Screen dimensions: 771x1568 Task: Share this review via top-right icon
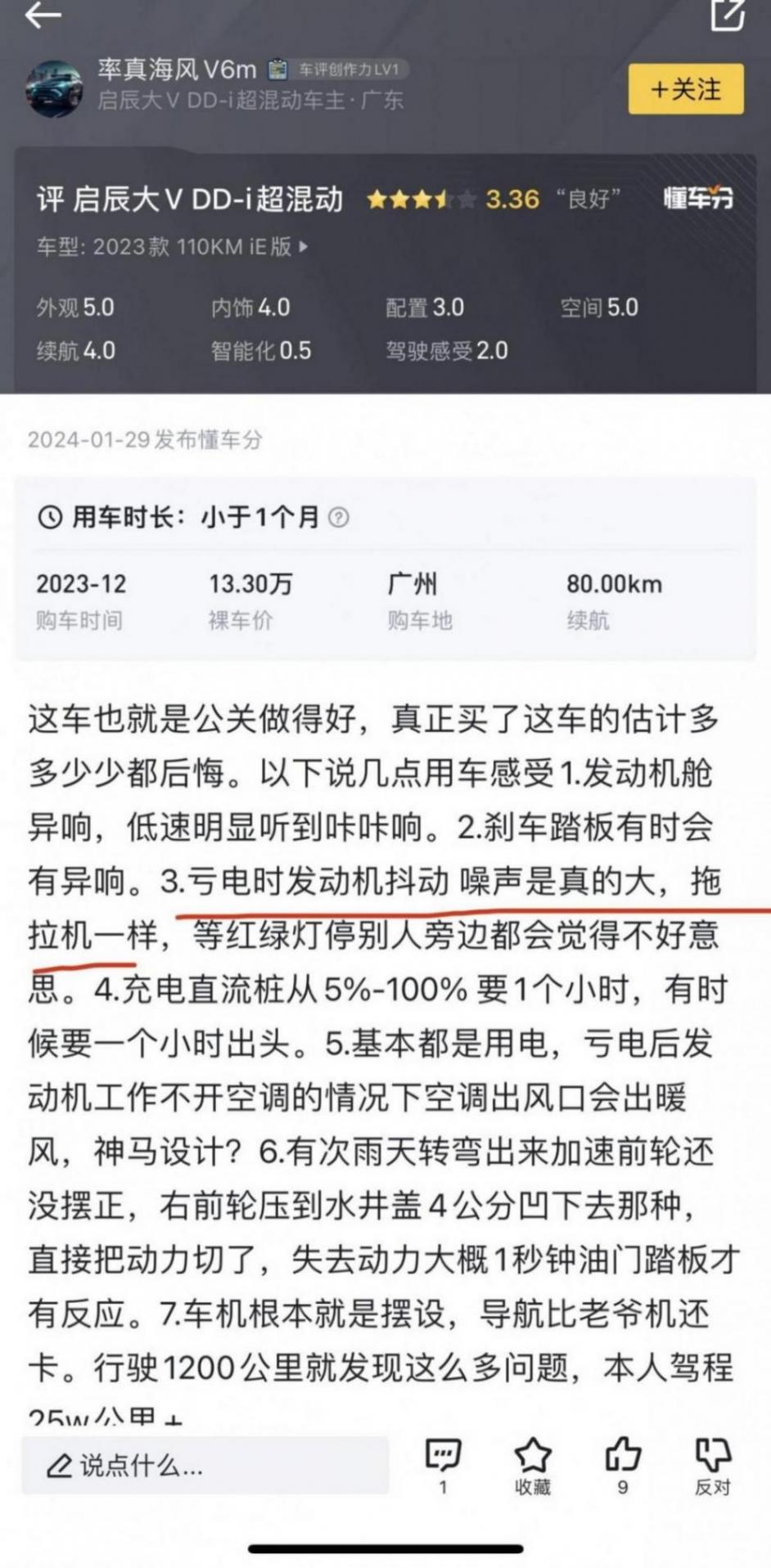[x=726, y=15]
